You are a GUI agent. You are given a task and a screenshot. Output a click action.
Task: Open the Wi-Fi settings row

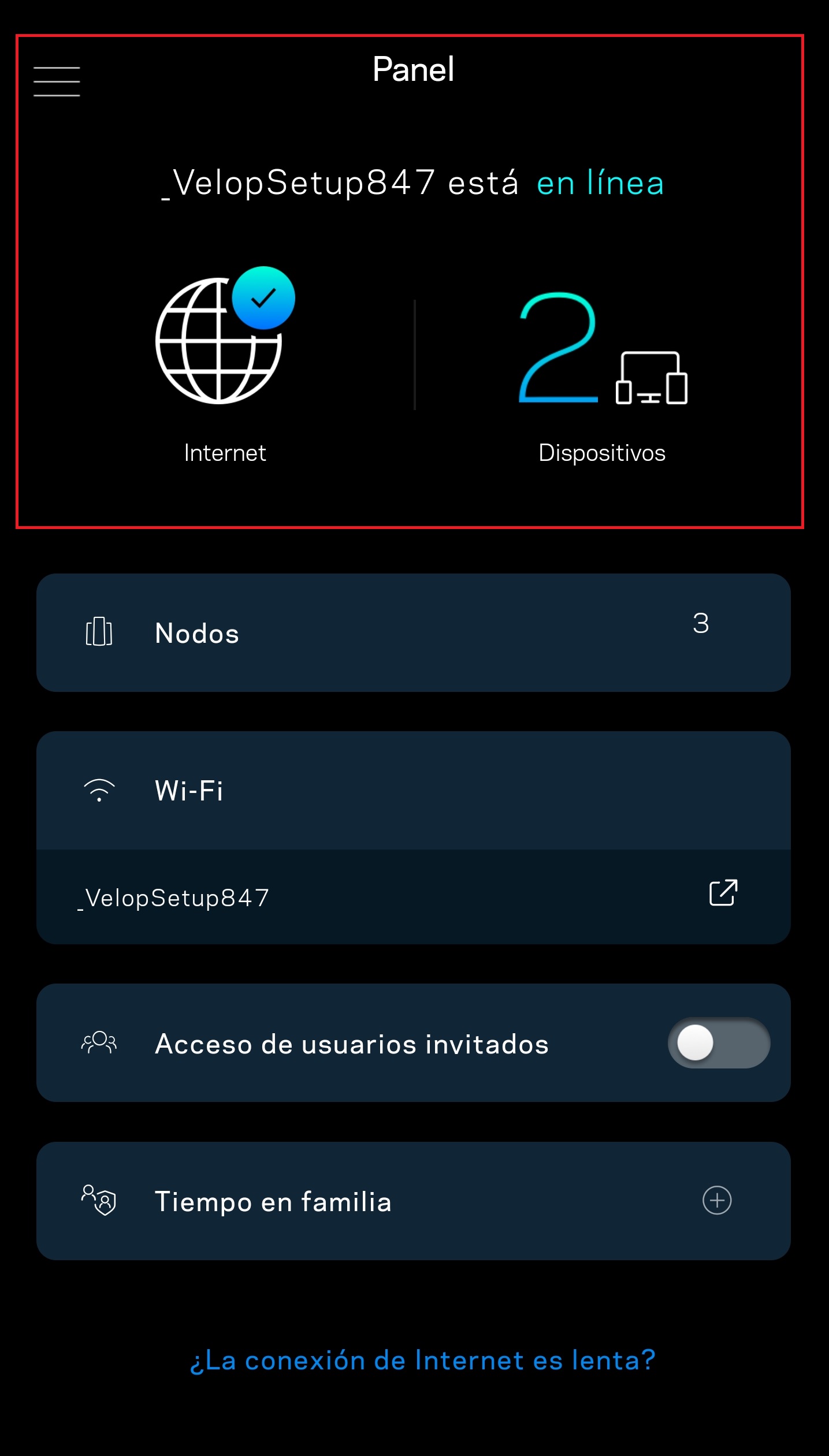413,790
